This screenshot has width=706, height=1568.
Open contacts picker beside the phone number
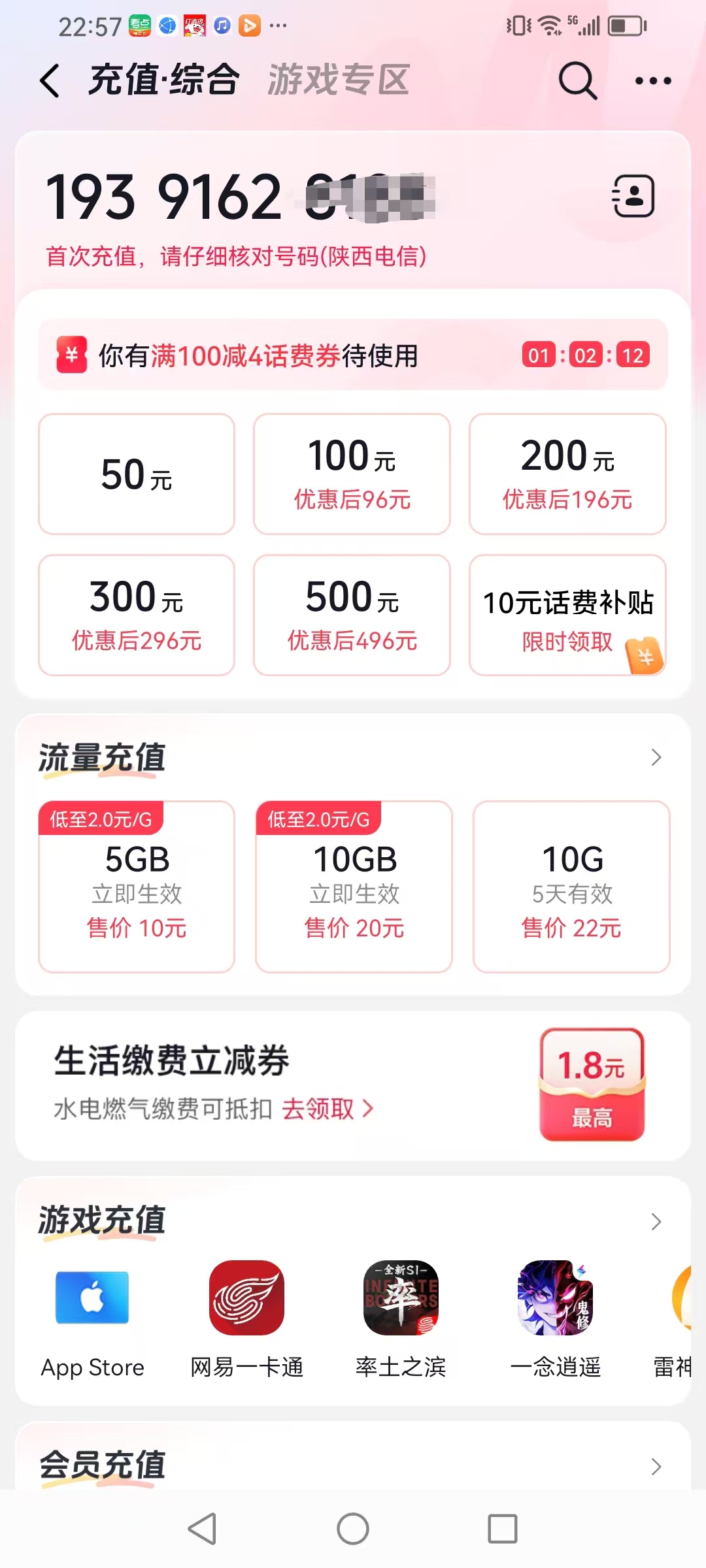pos(633,196)
